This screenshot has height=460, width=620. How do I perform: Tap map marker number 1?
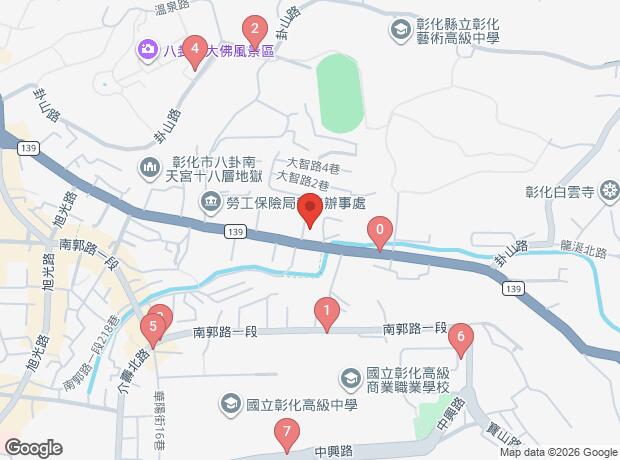click(x=327, y=314)
